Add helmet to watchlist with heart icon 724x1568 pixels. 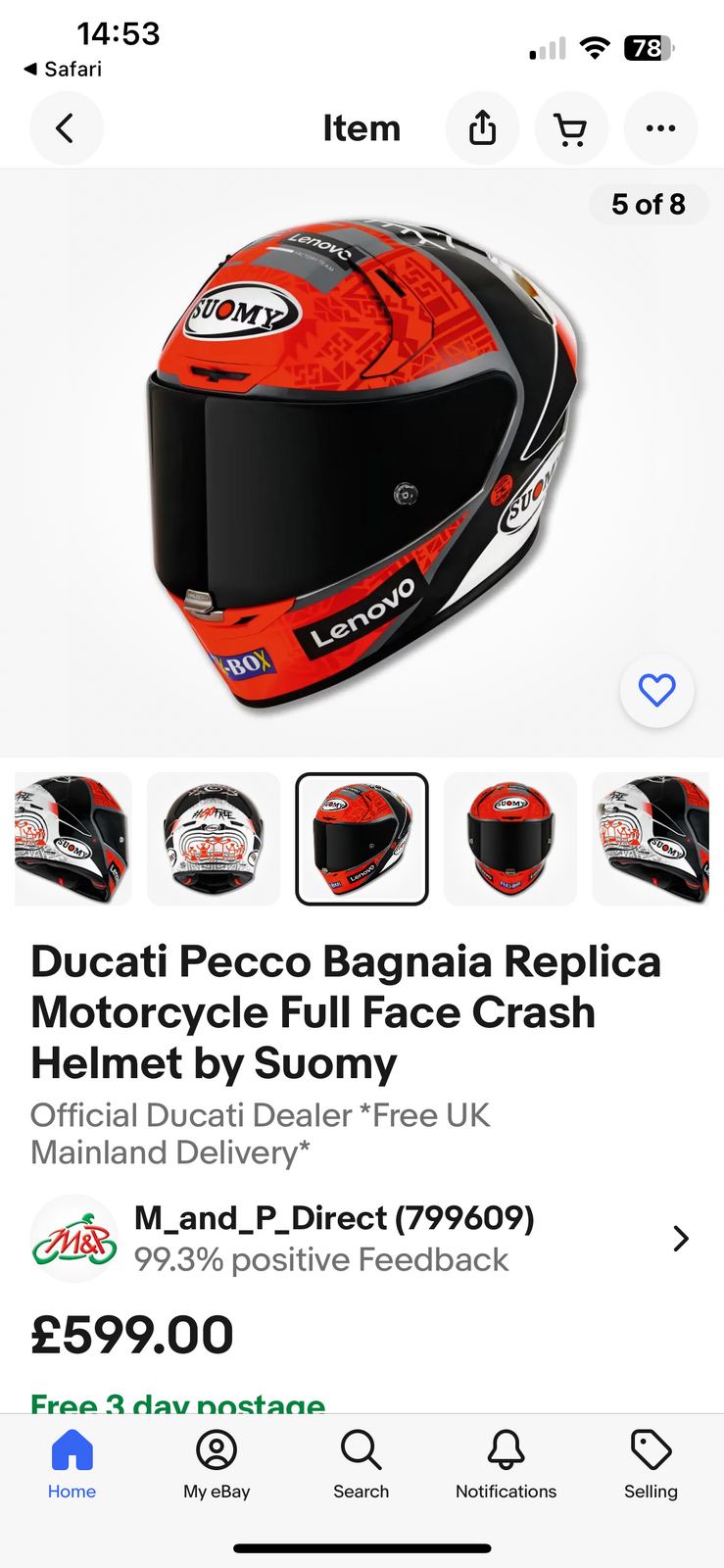tap(656, 691)
